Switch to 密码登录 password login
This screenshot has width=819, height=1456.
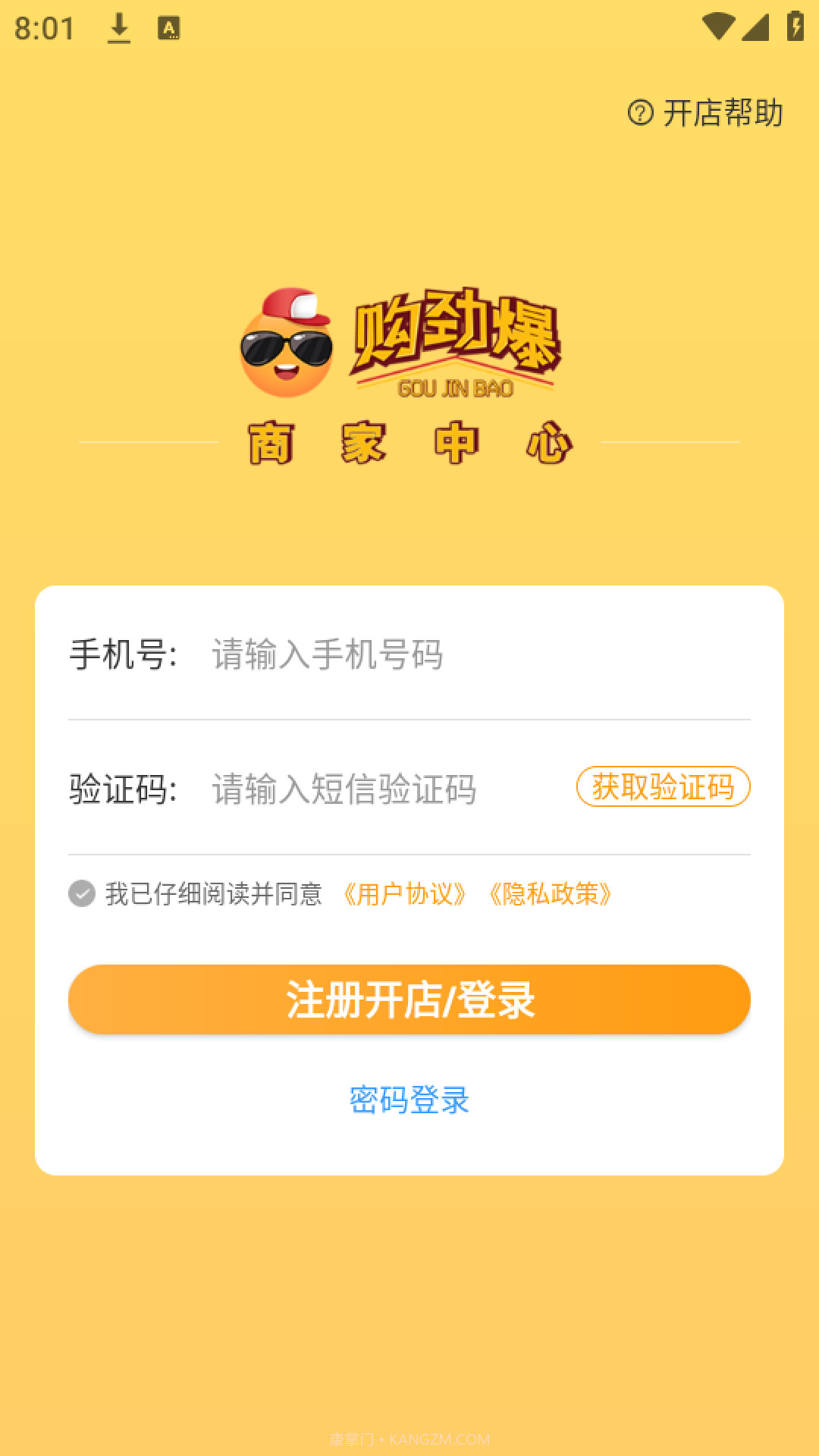(x=409, y=1101)
